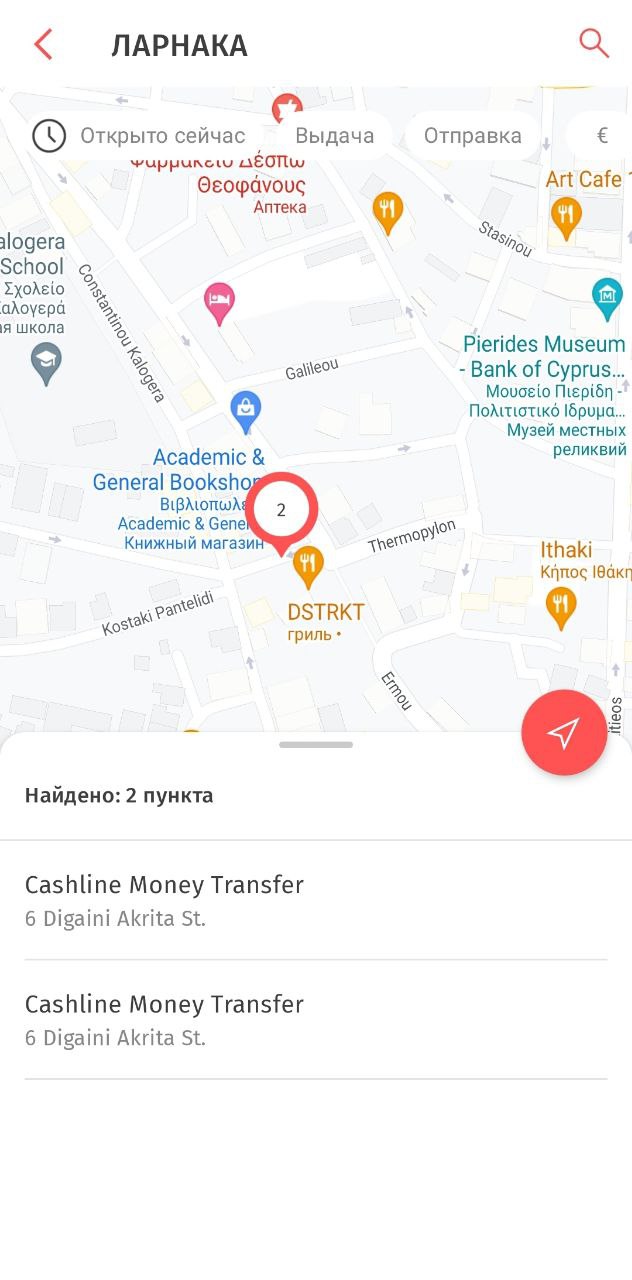Open the red cluster marker showing 2
This screenshot has width=632, height=1280.
(x=281, y=511)
